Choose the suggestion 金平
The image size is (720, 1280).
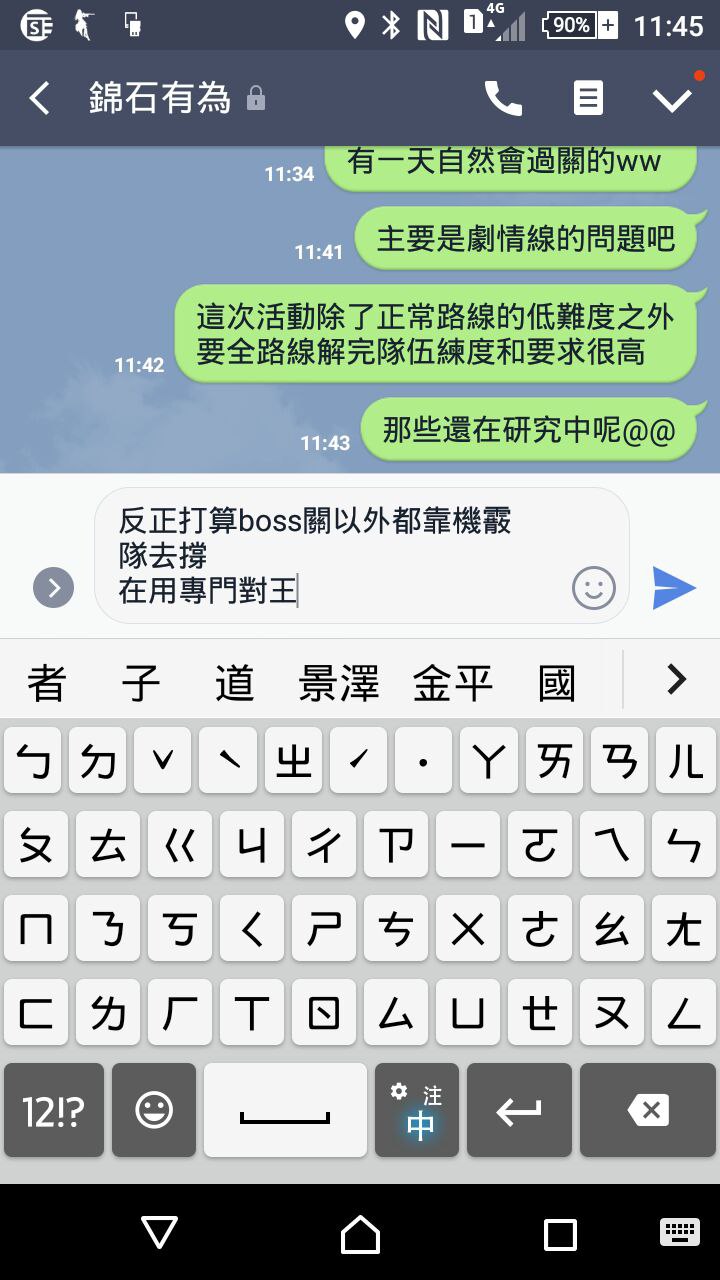pos(453,683)
